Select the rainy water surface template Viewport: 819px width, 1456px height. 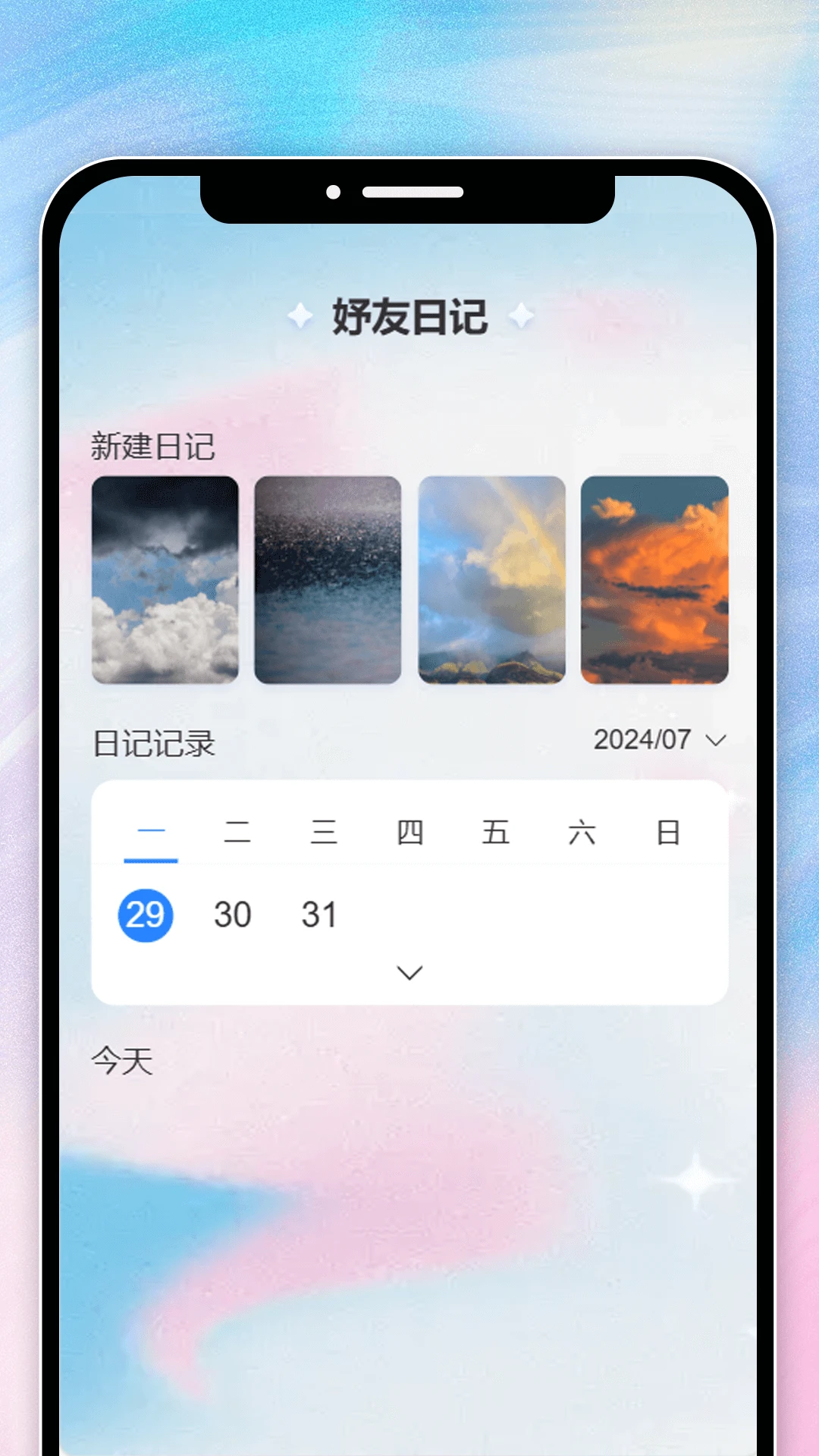coord(328,579)
